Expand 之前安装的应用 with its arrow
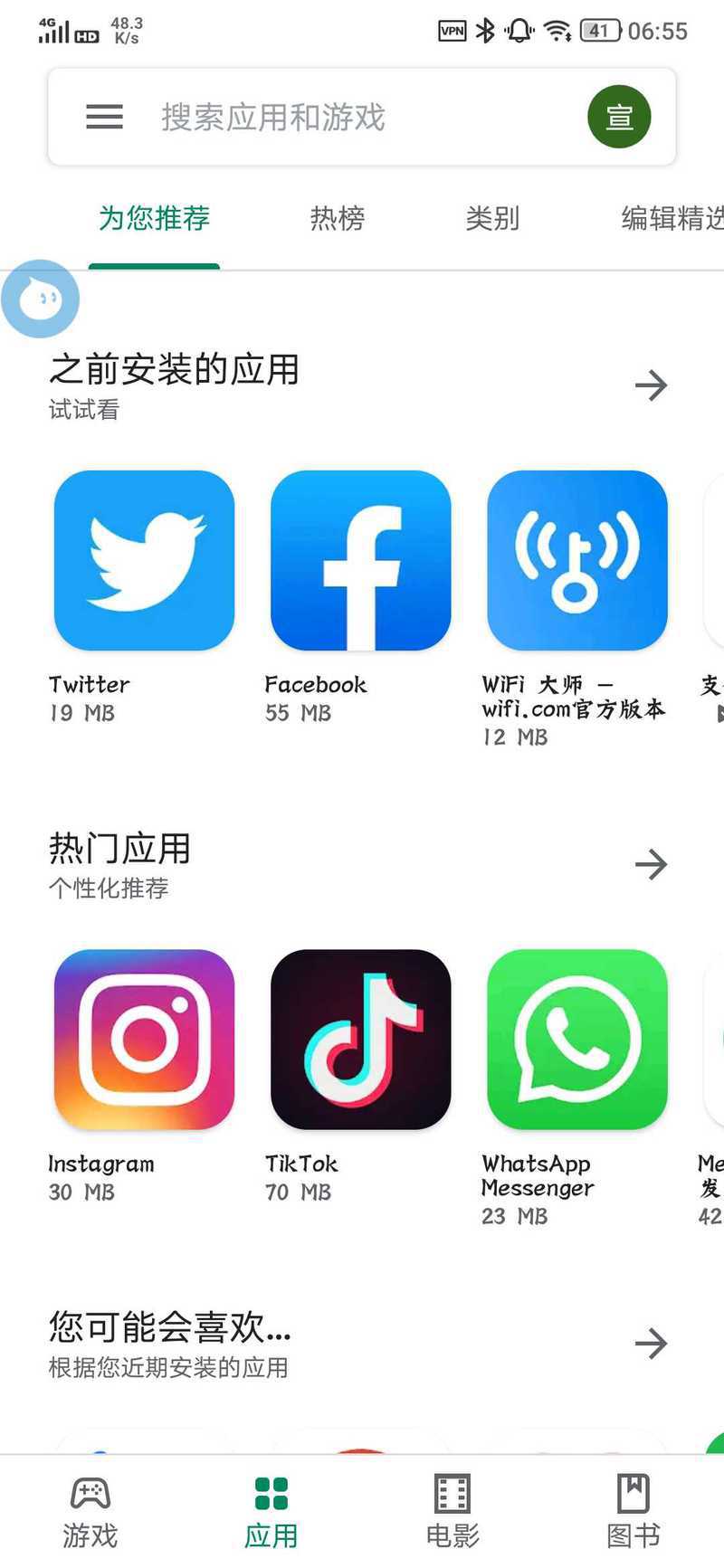The width and height of the screenshot is (724, 1568). [x=651, y=385]
